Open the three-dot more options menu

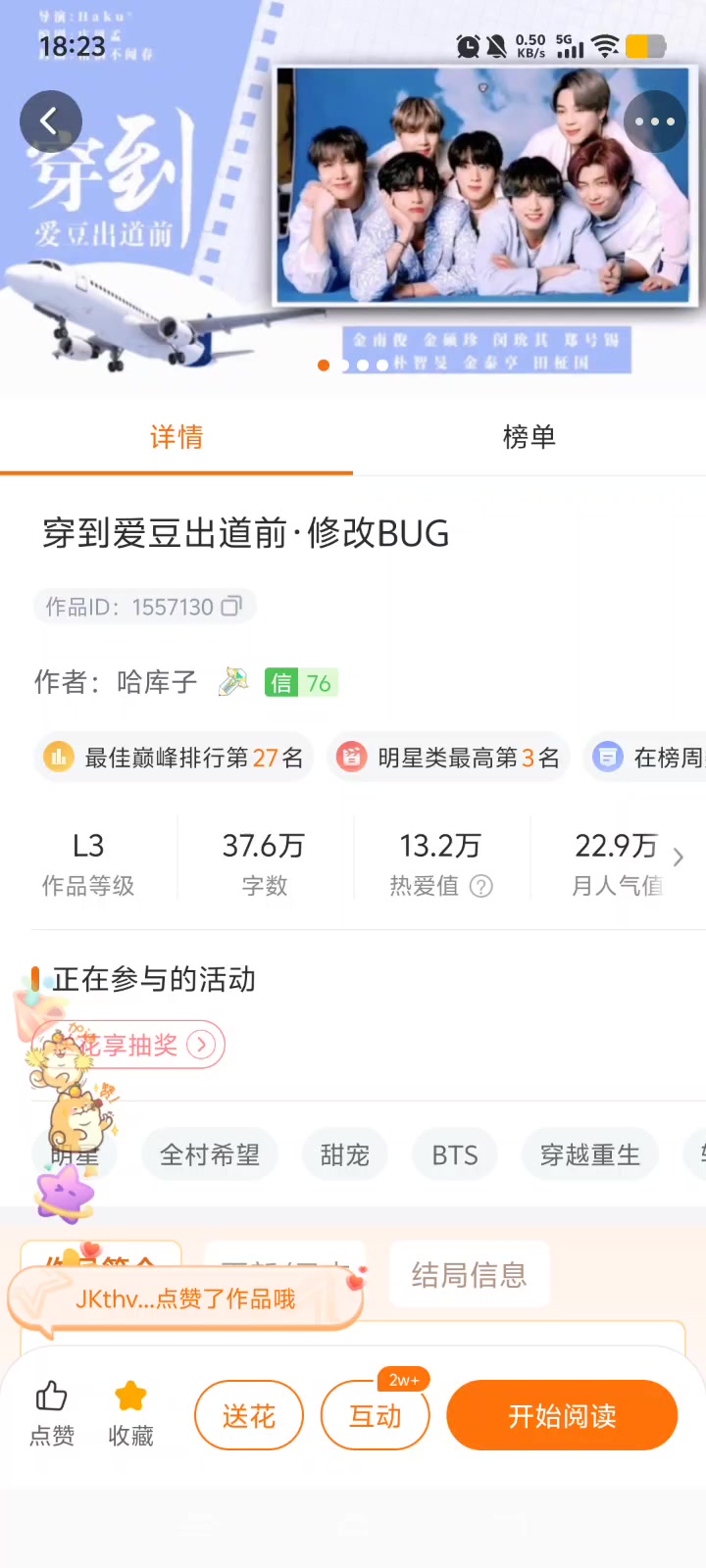pyautogui.click(x=654, y=121)
